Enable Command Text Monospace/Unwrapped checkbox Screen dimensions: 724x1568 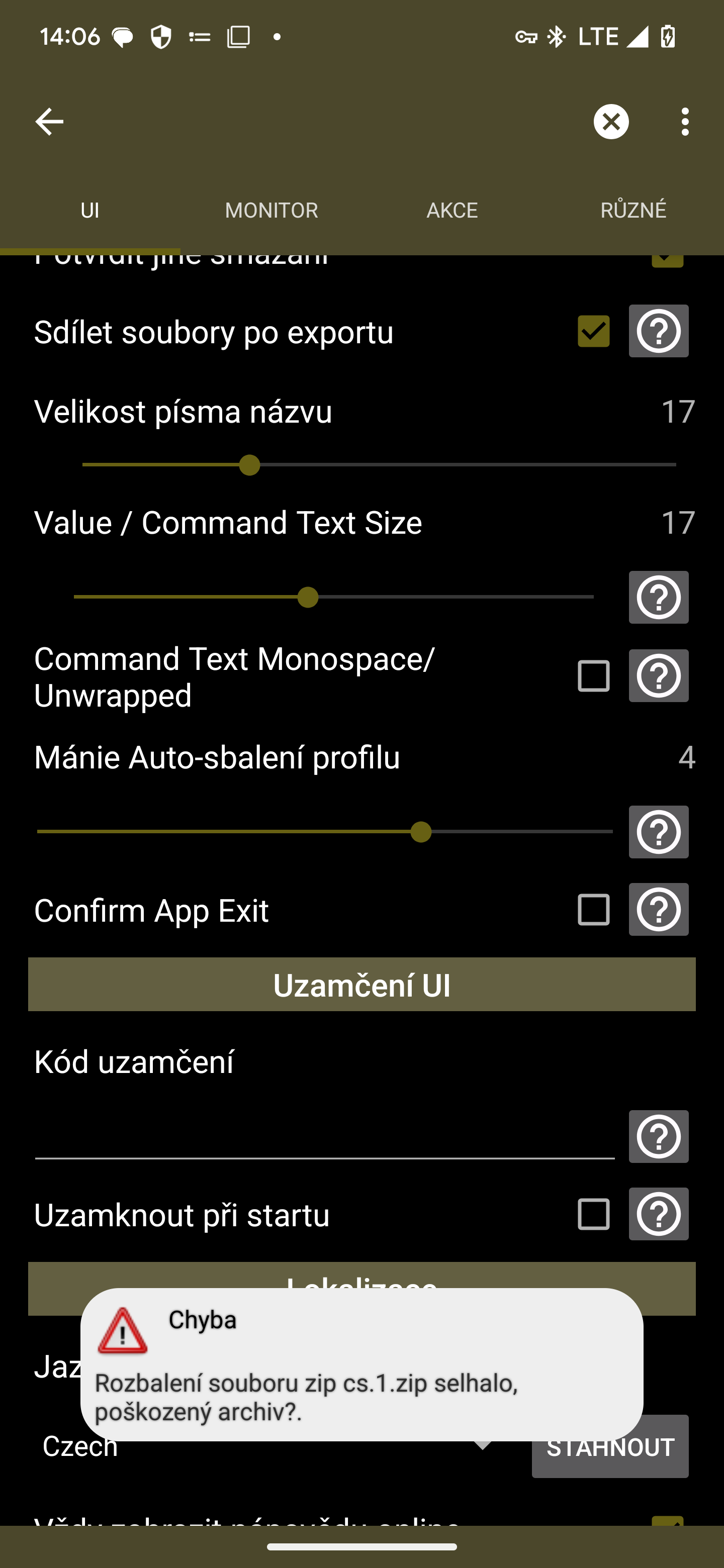(593, 675)
